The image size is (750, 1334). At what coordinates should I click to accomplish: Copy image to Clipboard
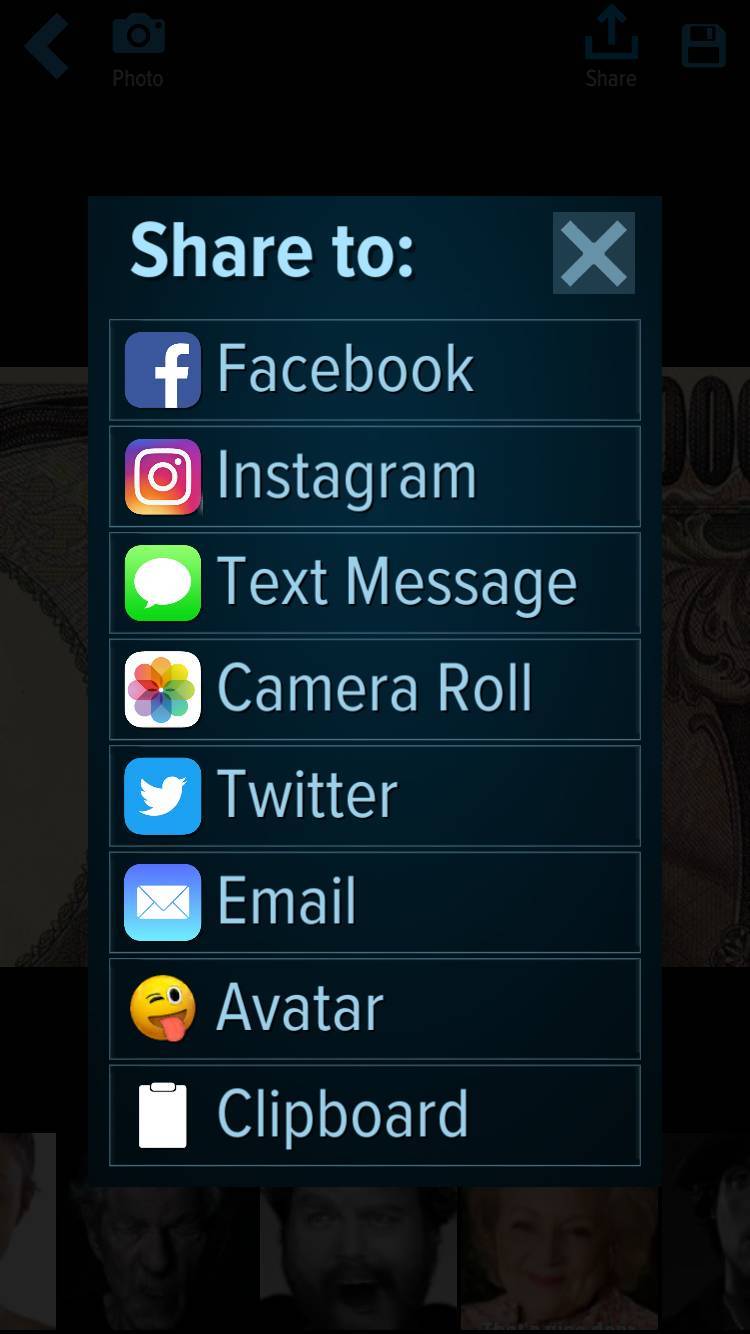[x=374, y=1115]
